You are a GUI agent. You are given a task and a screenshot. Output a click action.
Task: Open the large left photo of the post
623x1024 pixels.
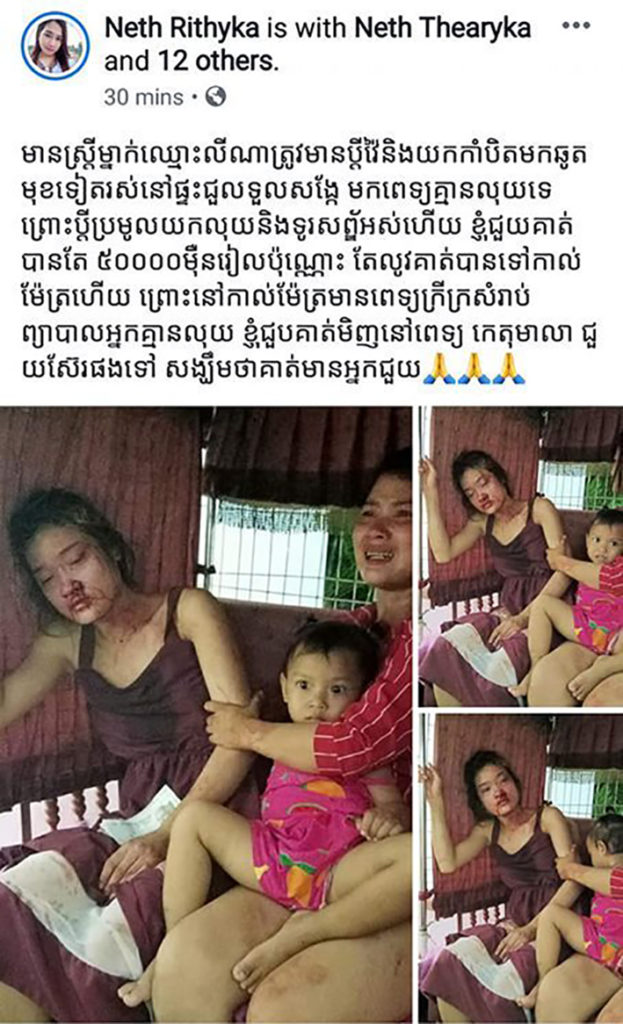coord(208,713)
